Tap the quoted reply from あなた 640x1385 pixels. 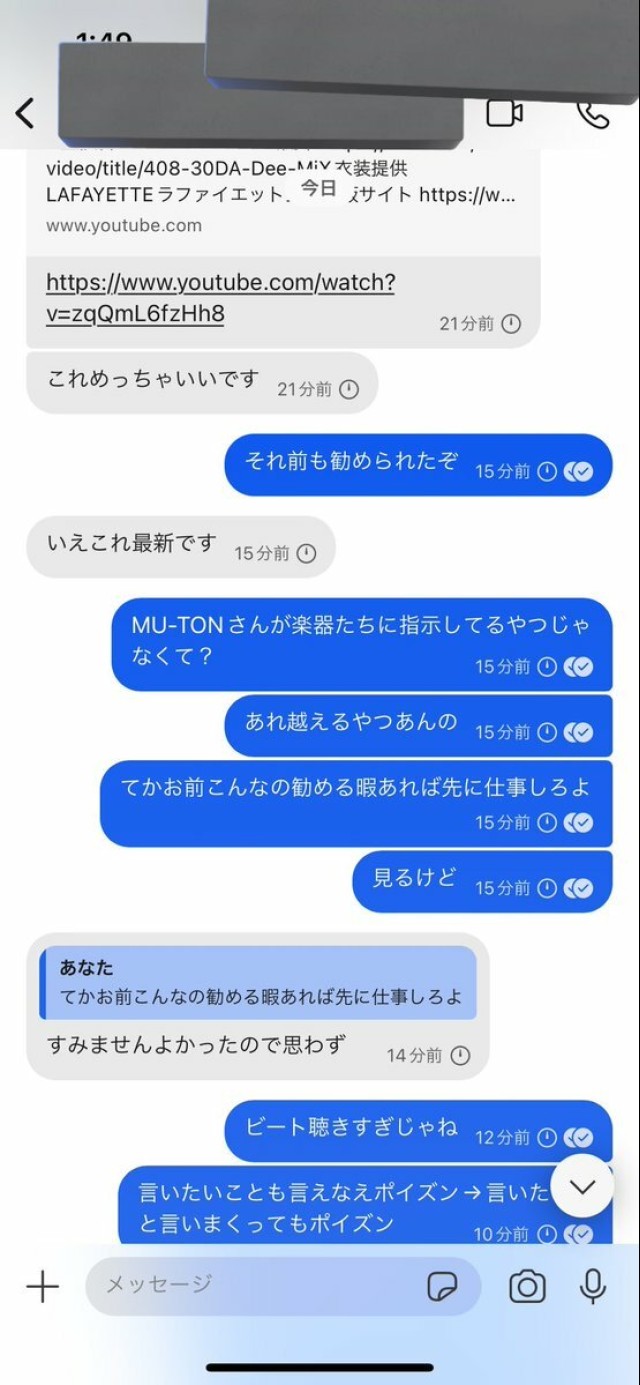258,982
